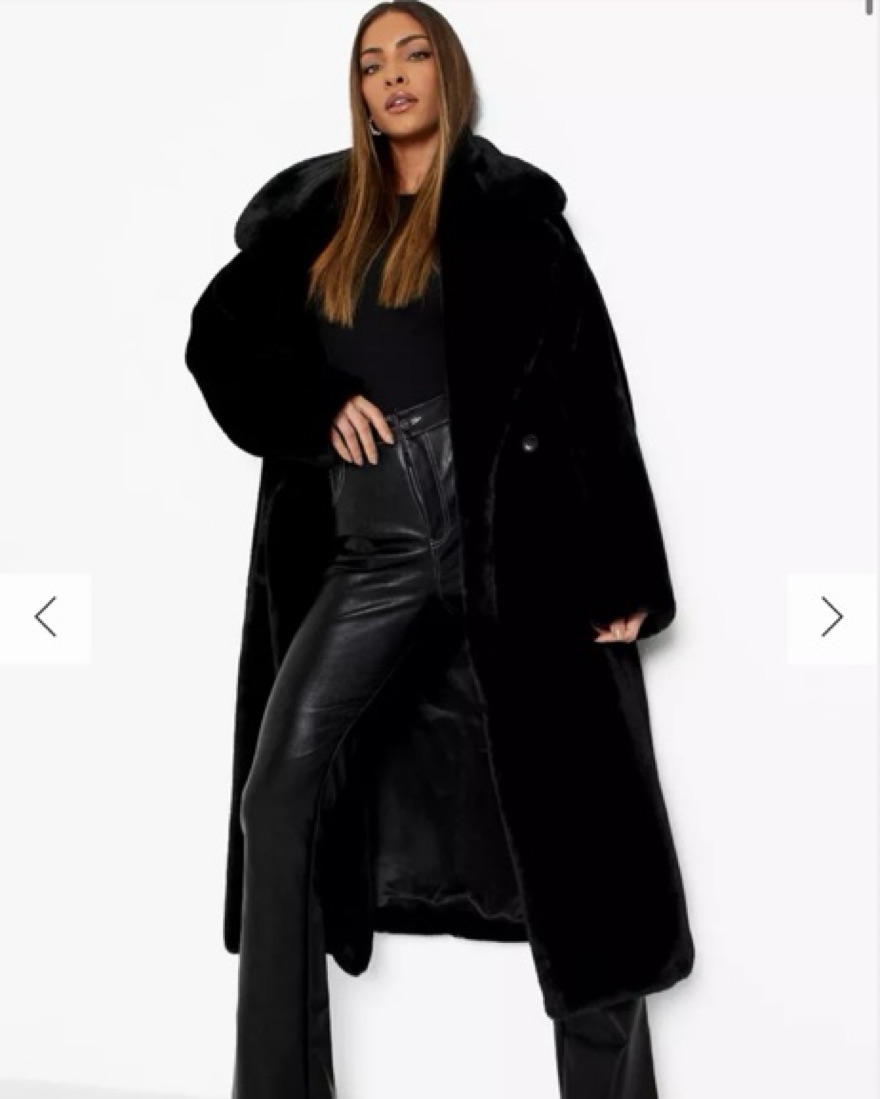Viewport: 880px width, 1099px height.
Task: Collapse back to the prior photo via left chevron
Action: click(x=47, y=616)
